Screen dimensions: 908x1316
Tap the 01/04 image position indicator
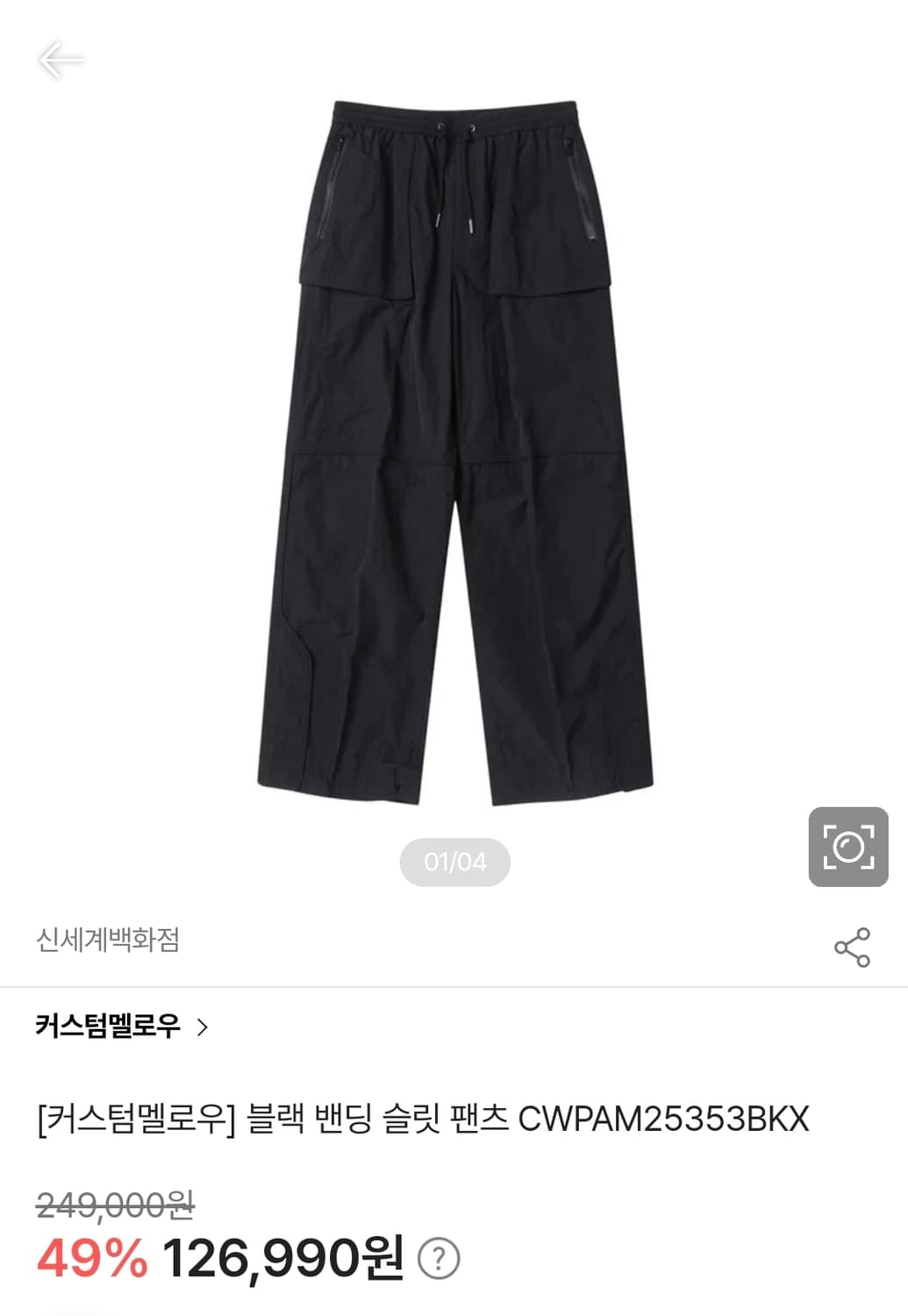coord(454,862)
